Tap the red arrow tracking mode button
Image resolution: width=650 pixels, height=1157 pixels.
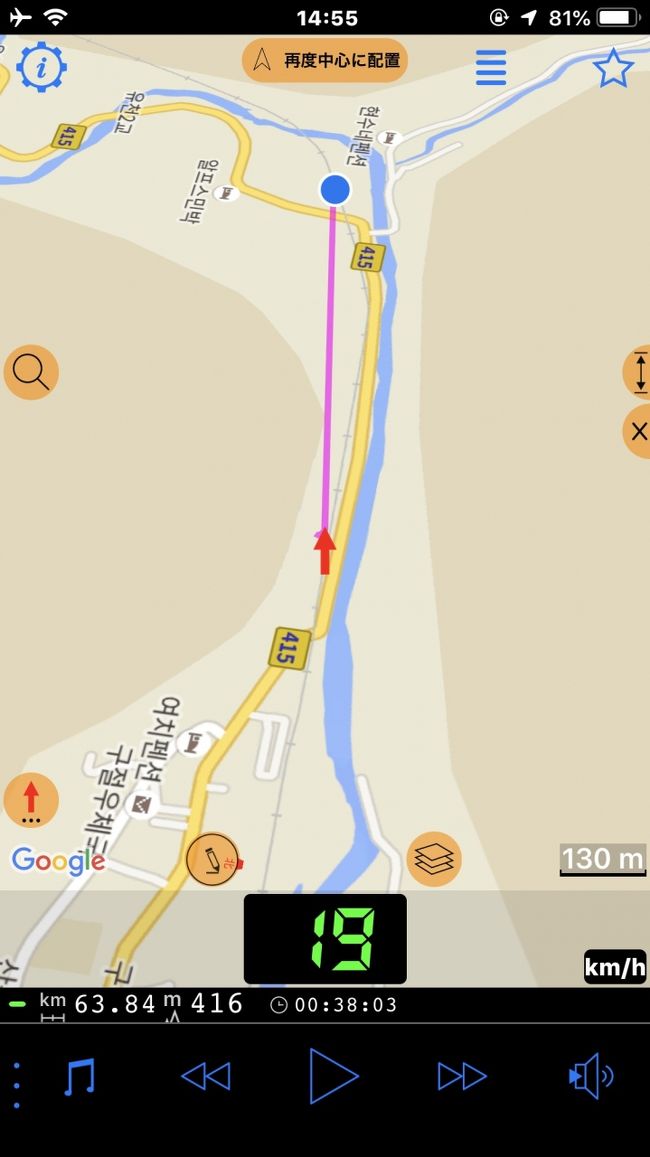[x=31, y=800]
